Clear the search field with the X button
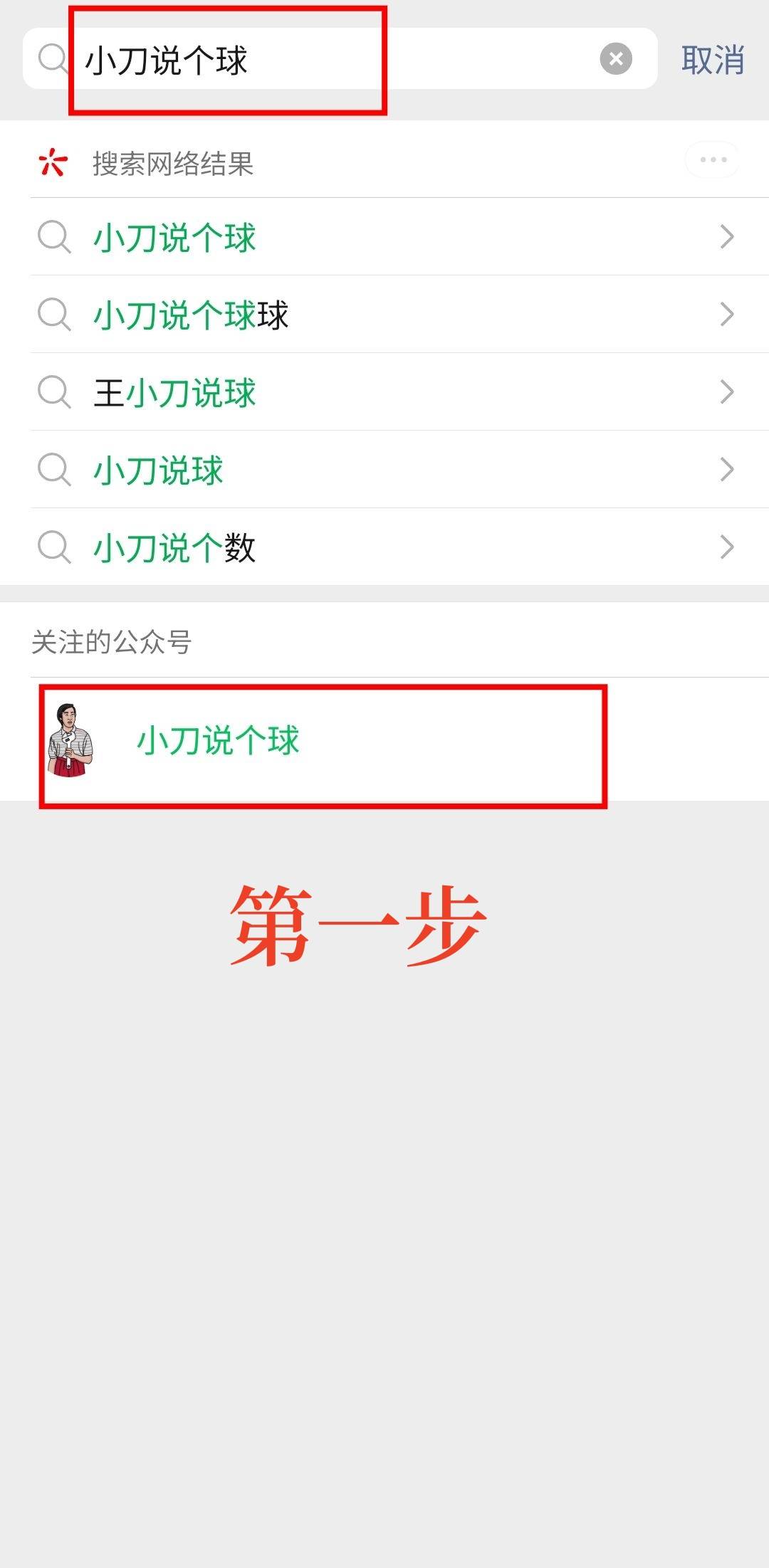 click(x=617, y=60)
